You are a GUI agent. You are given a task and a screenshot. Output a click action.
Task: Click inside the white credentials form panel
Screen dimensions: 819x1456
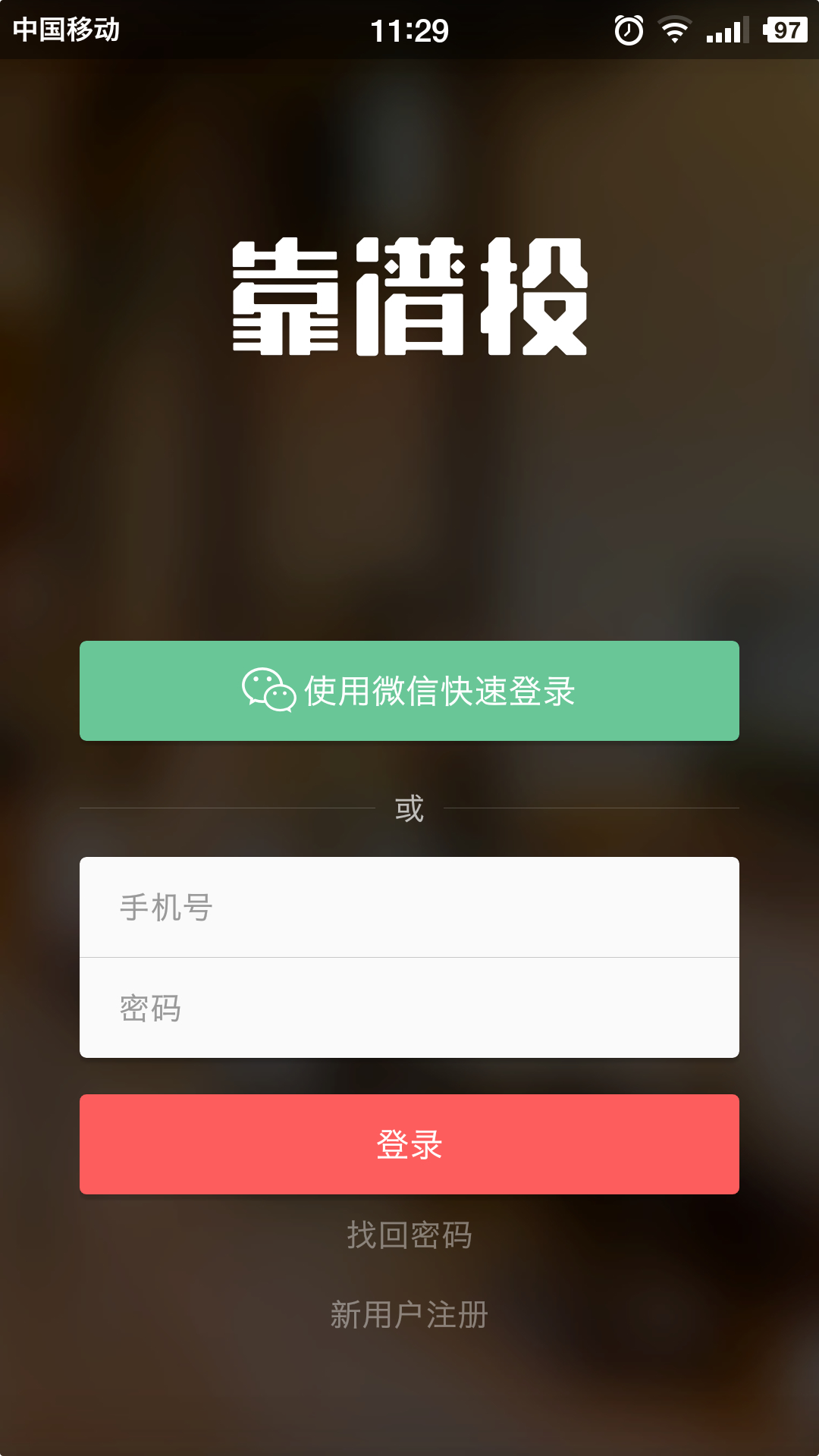pyautogui.click(x=409, y=957)
